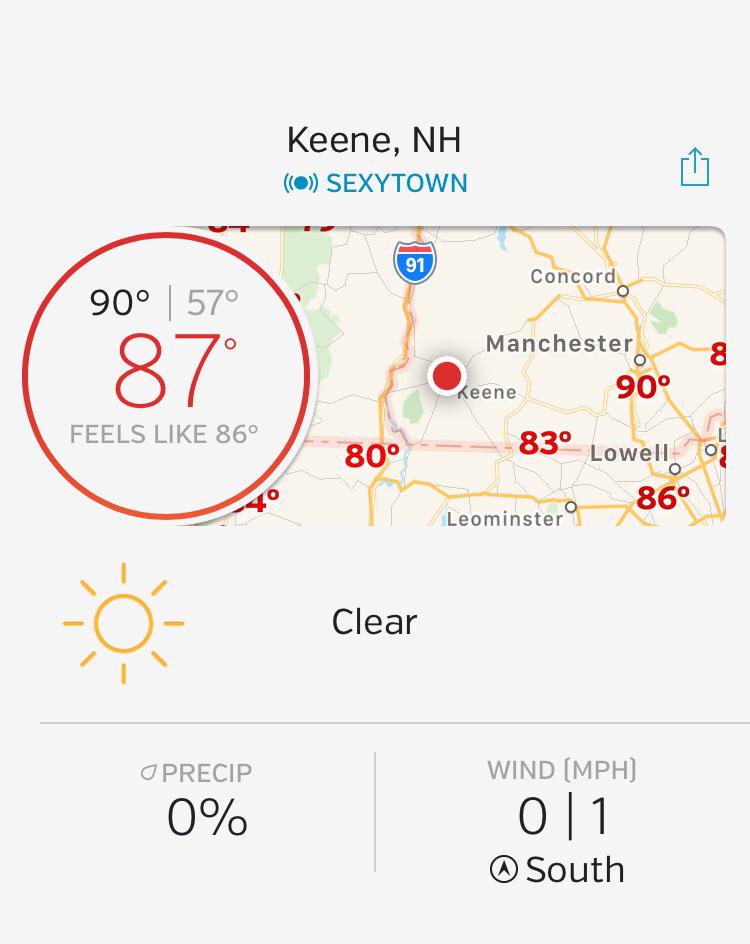This screenshot has width=750, height=944.
Task: Tap the current temperature circle showing 87°
Action: (x=168, y=374)
